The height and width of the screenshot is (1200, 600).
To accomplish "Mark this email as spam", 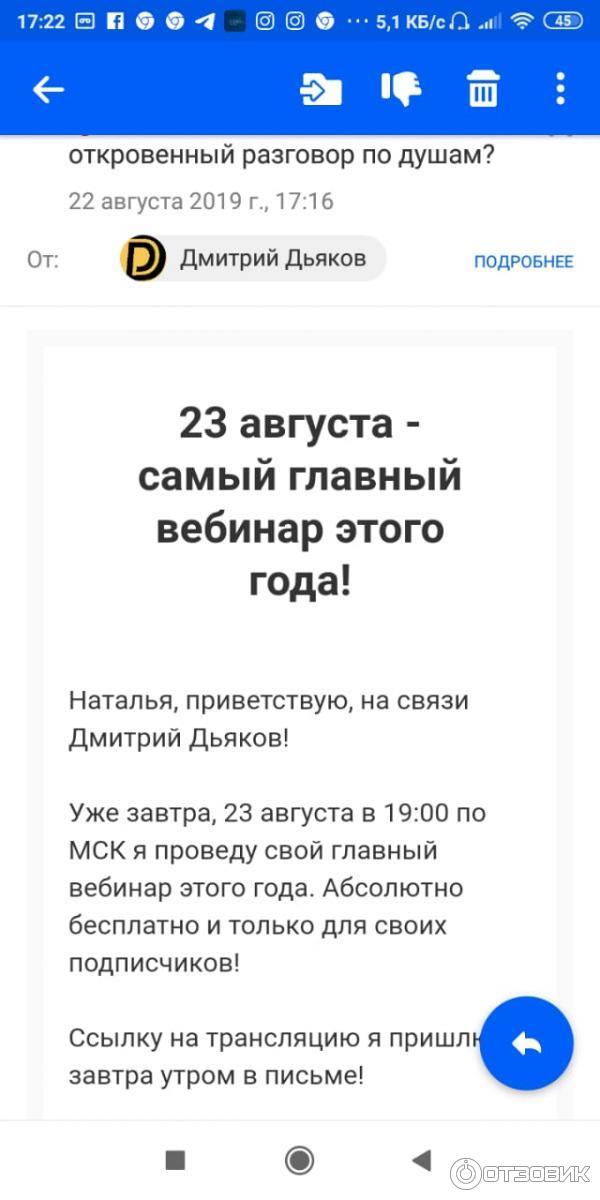I will 401,90.
